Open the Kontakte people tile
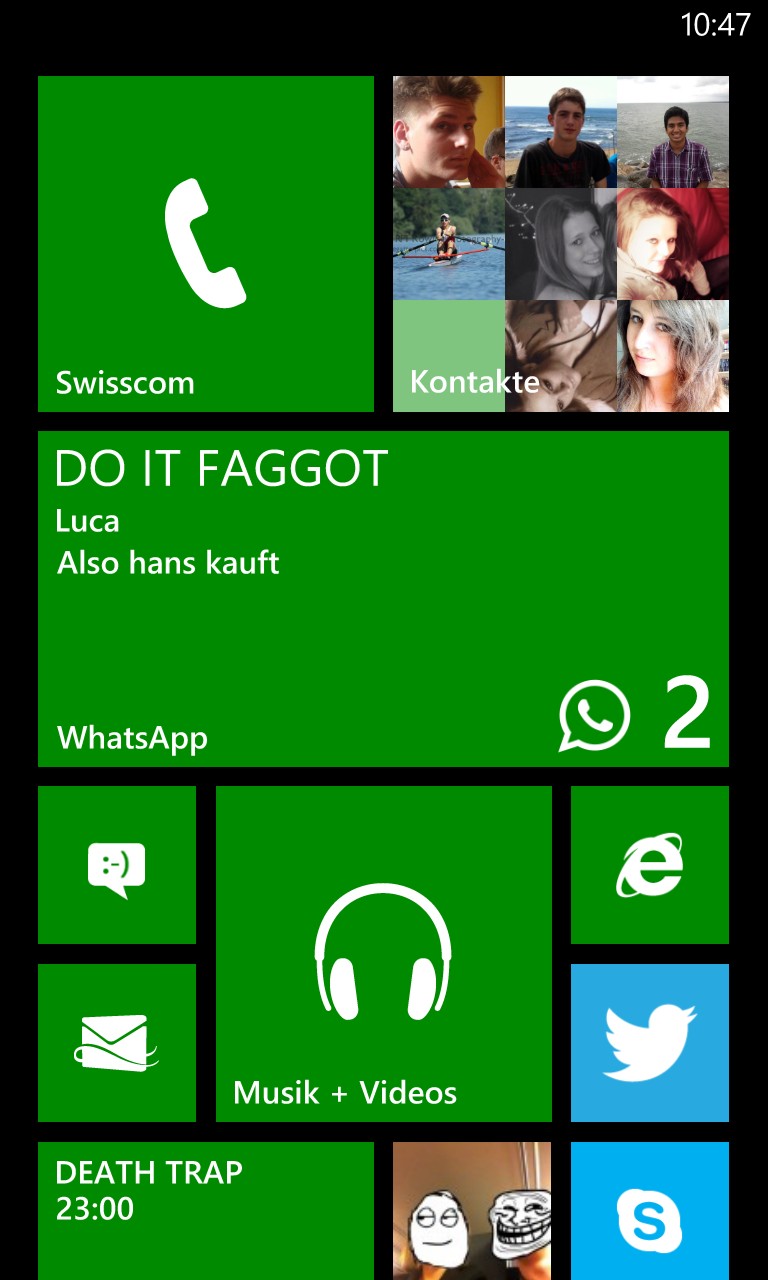Viewport: 768px width, 1280px height. [x=561, y=244]
